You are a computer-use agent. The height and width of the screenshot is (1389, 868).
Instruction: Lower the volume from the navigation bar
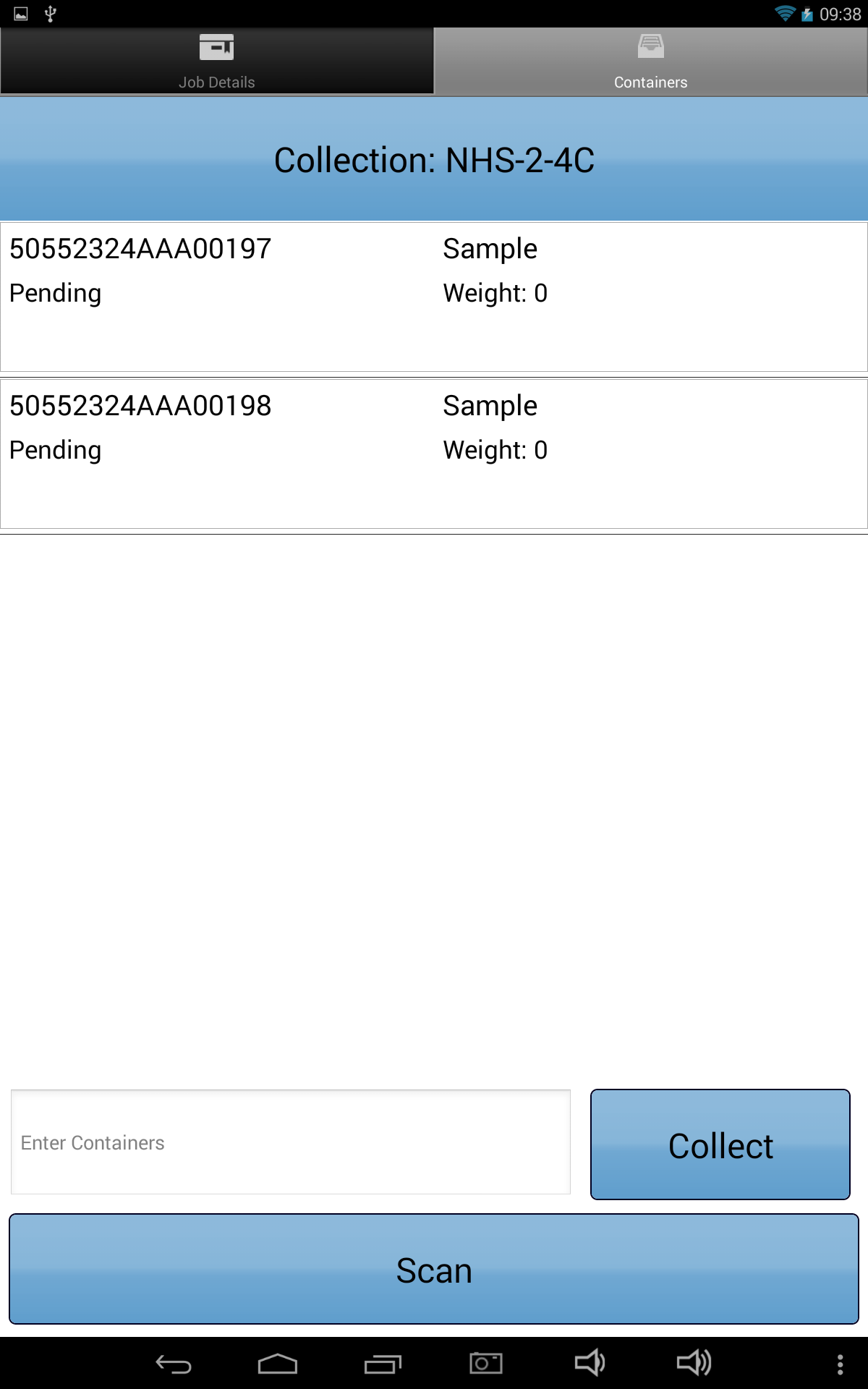(x=590, y=1363)
